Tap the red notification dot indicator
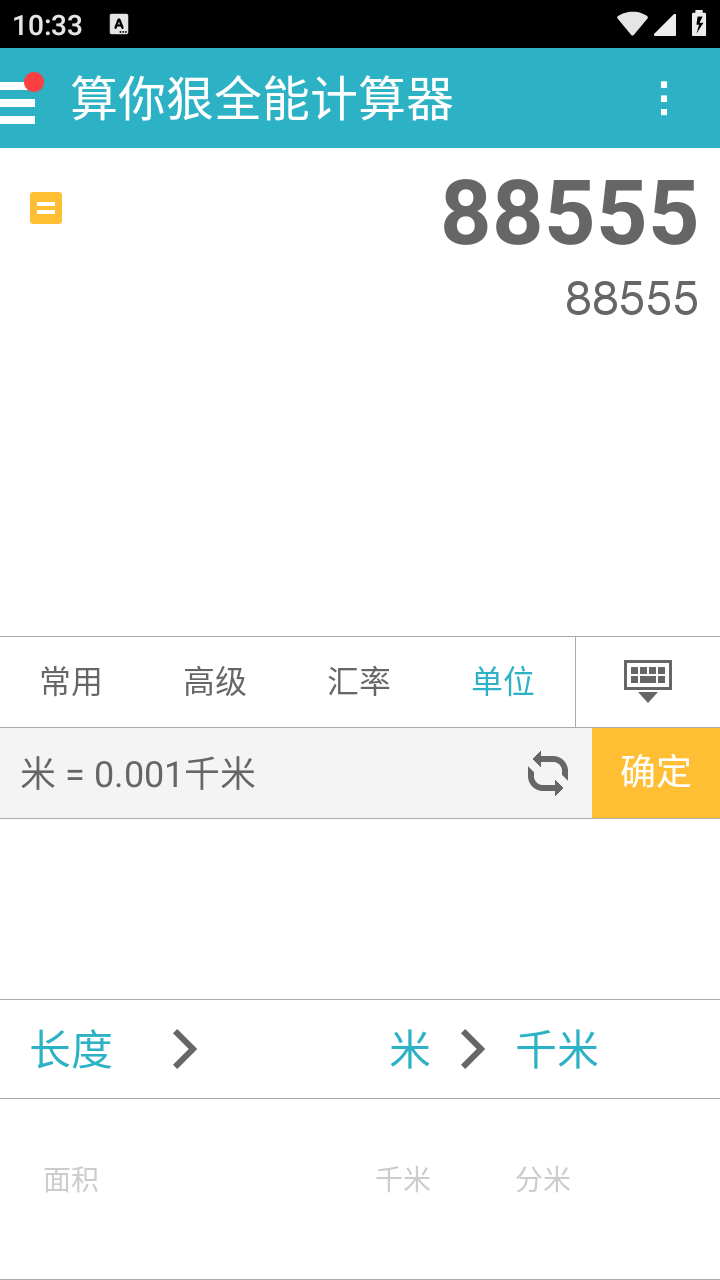The width and height of the screenshot is (720, 1280). pos(33,83)
